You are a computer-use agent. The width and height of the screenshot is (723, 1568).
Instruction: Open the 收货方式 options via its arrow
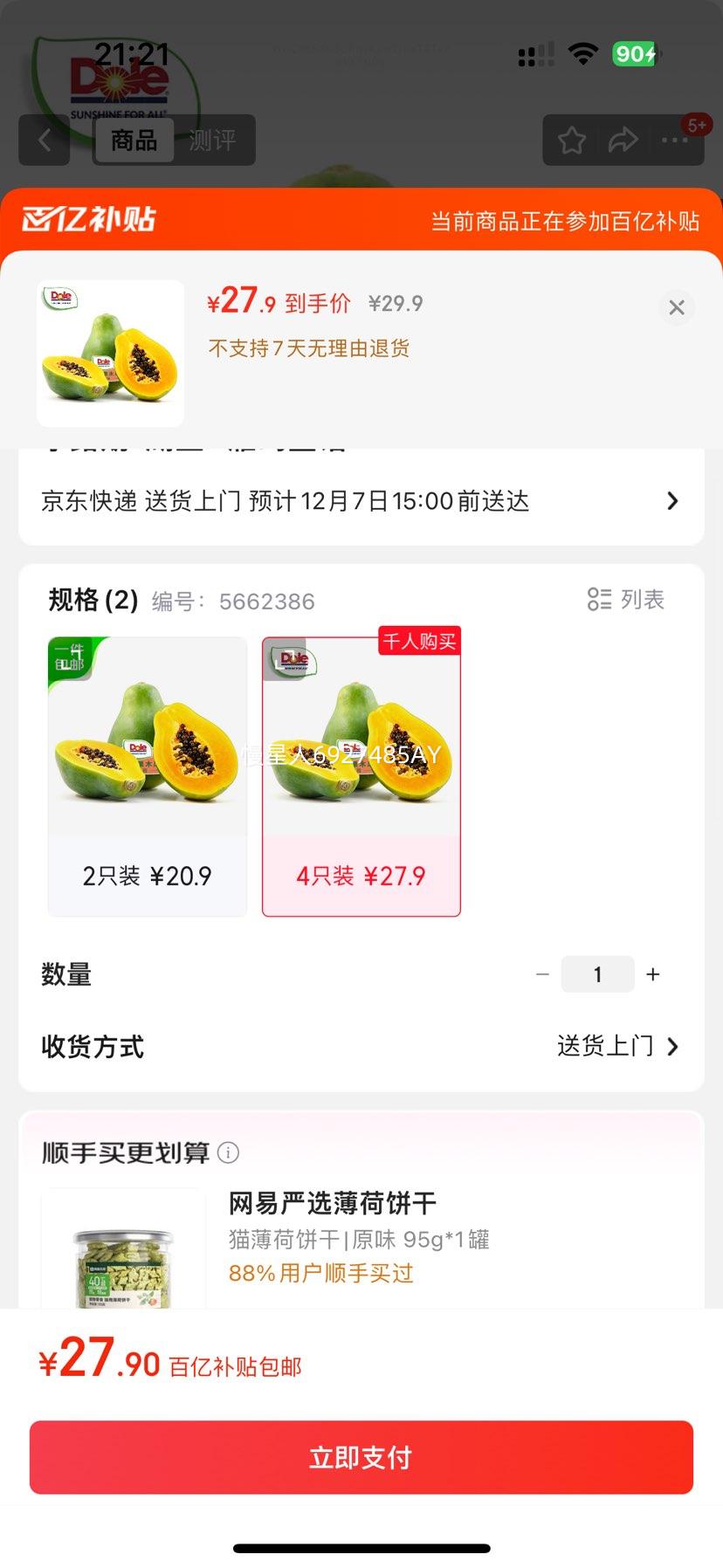pyautogui.click(x=671, y=1046)
